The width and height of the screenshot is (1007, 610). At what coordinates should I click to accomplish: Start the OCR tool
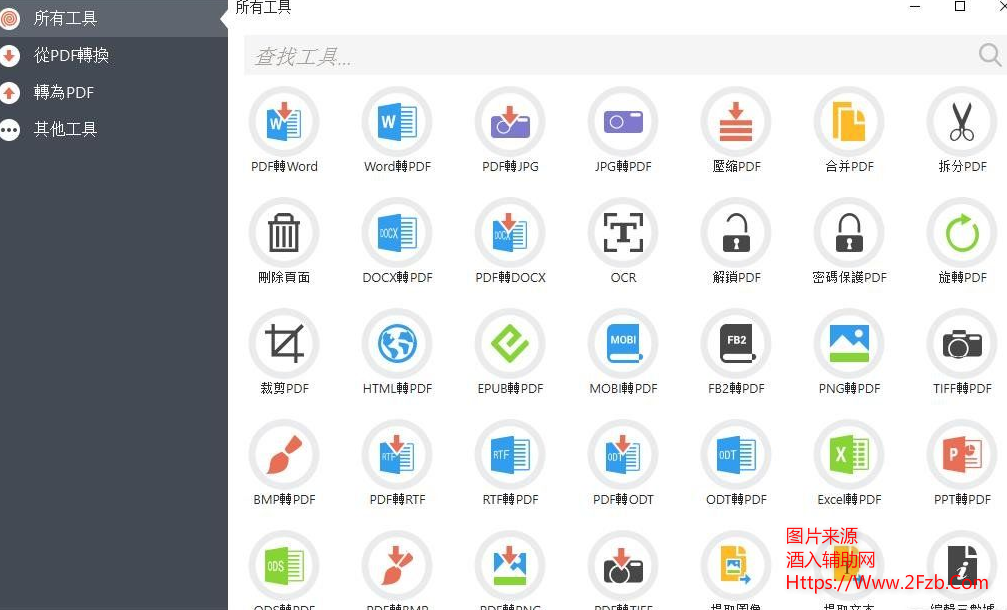[x=623, y=234]
